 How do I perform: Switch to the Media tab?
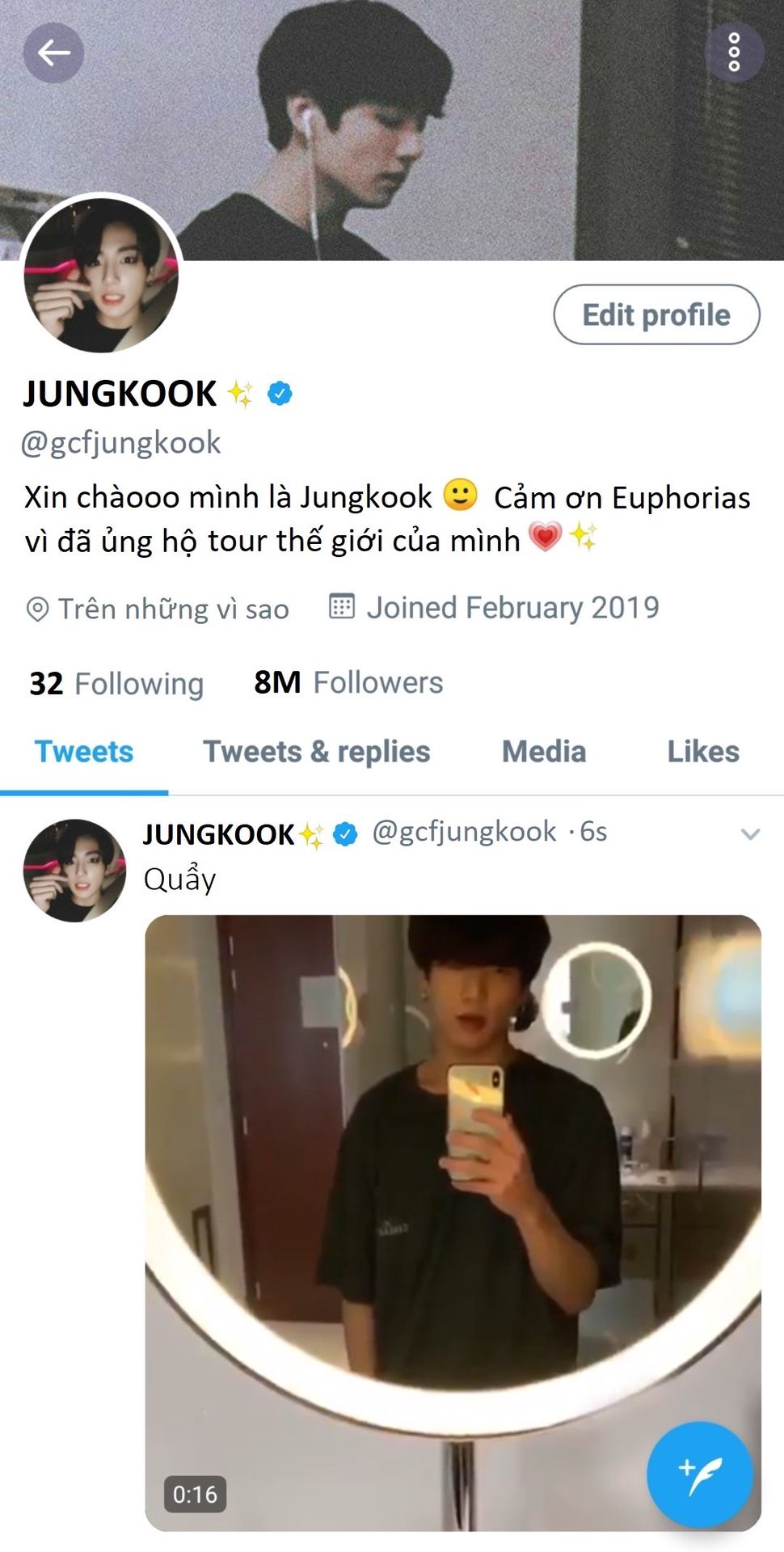pyautogui.click(x=544, y=752)
